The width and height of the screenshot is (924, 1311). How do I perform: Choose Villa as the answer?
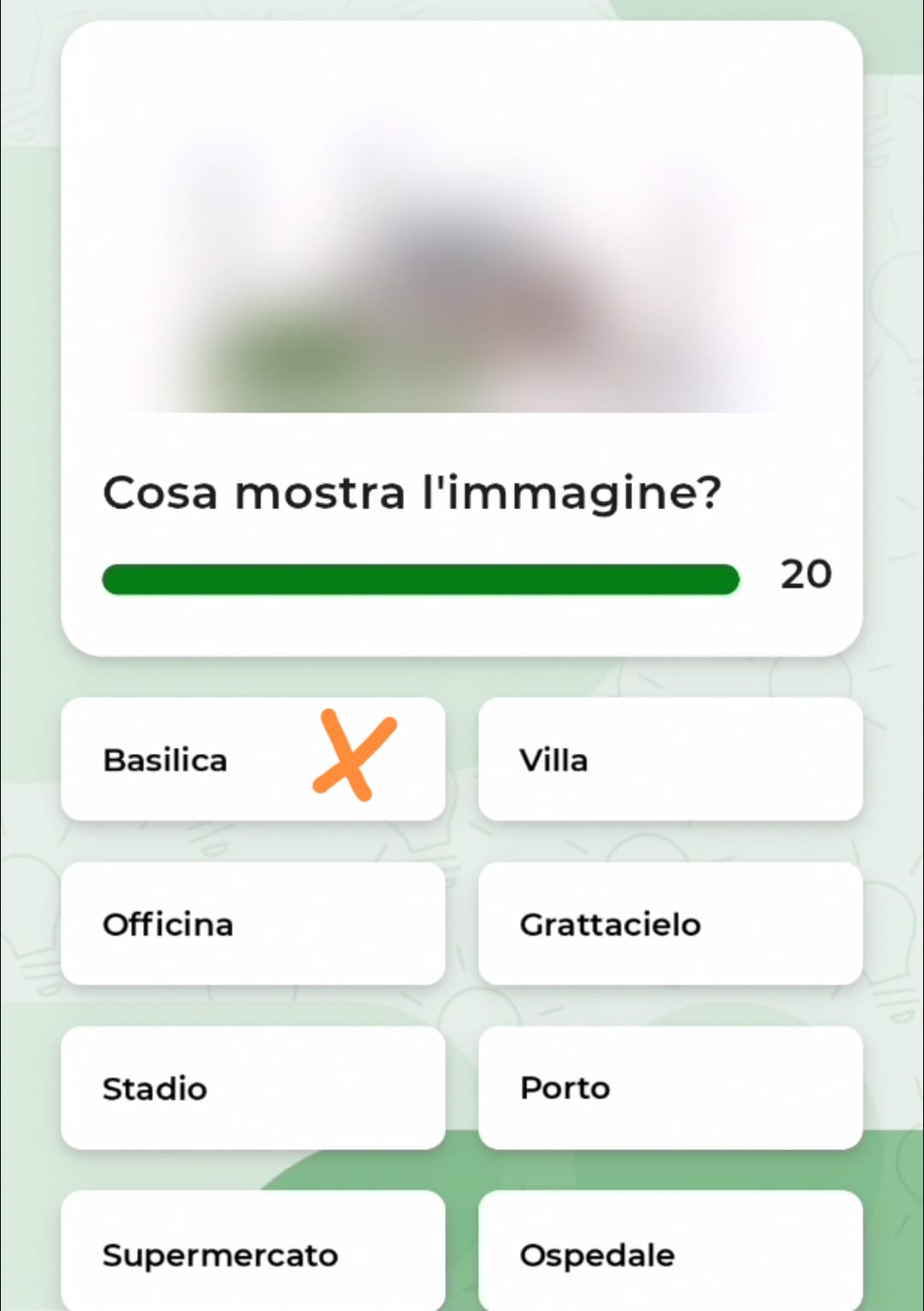click(670, 759)
